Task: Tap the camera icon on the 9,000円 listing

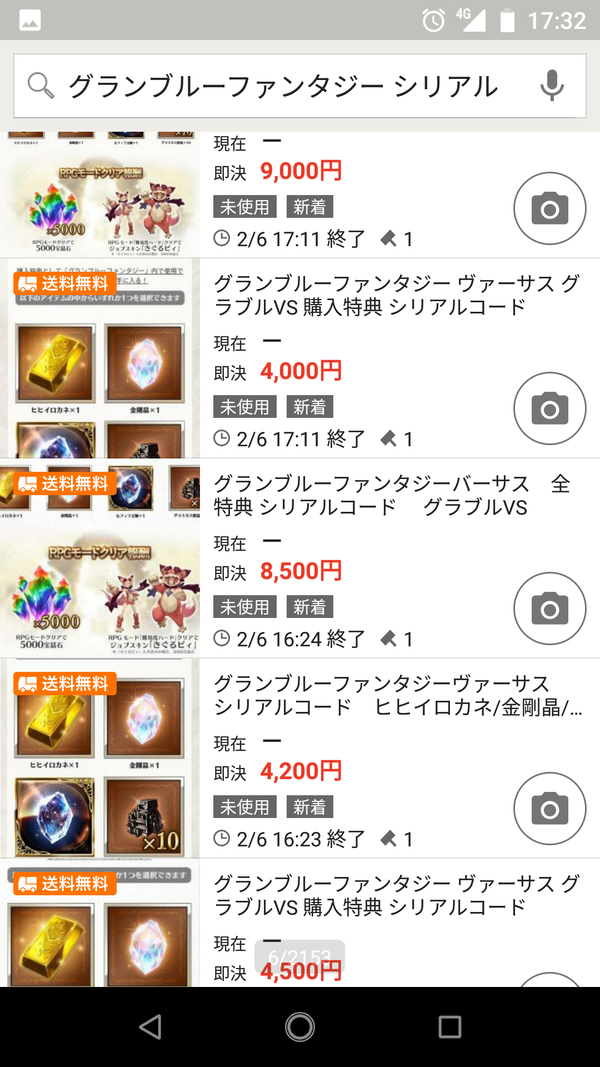Action: [550, 208]
